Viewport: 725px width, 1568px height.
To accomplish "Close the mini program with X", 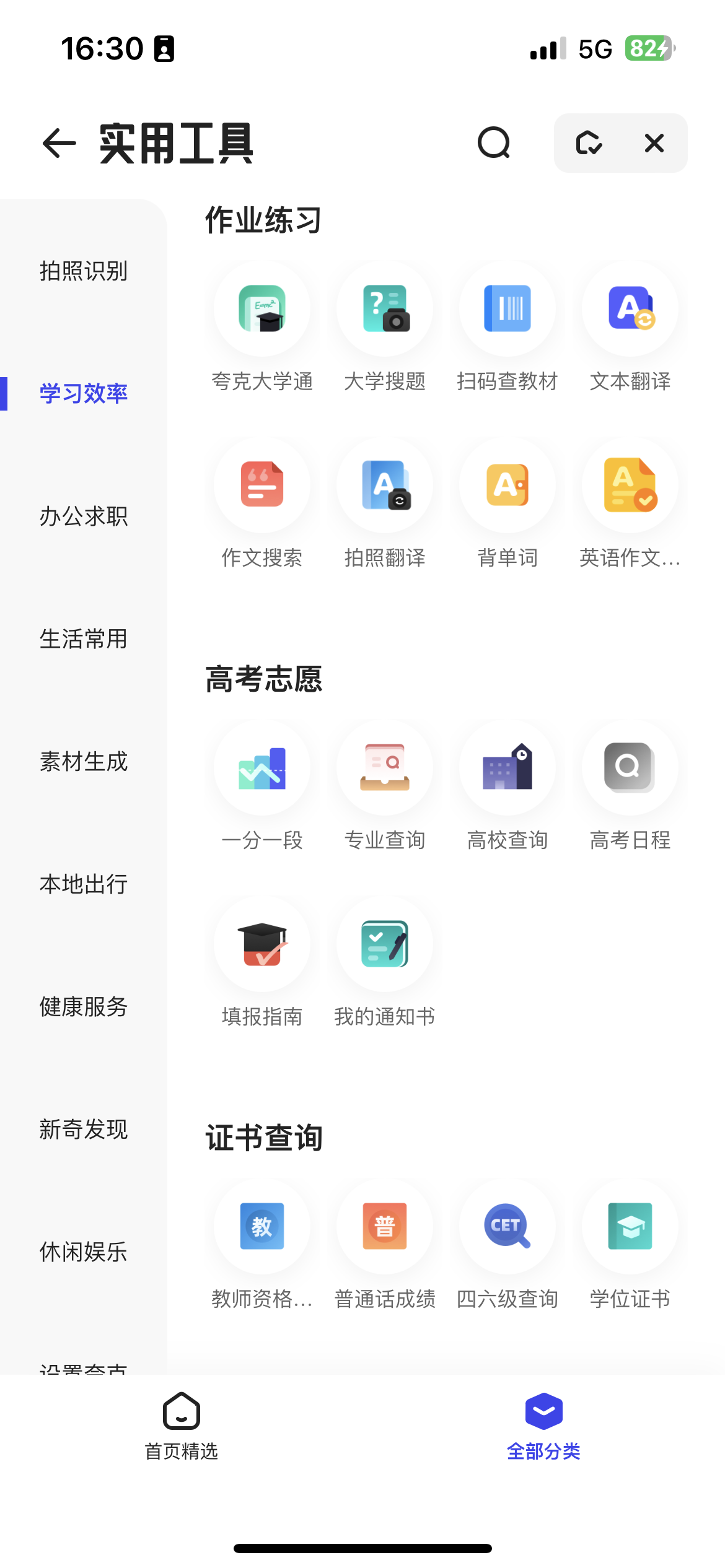I will click(x=654, y=143).
